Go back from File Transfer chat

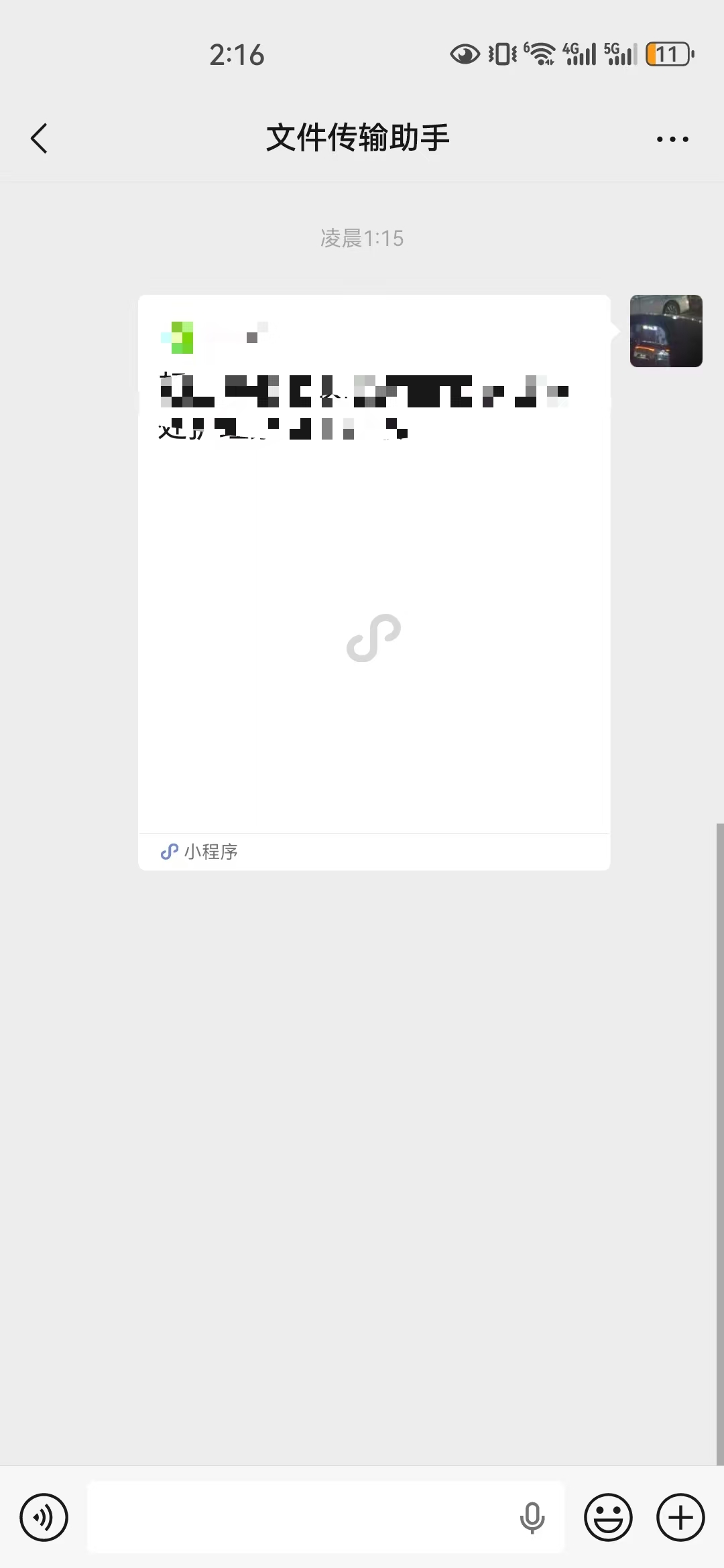(39, 139)
